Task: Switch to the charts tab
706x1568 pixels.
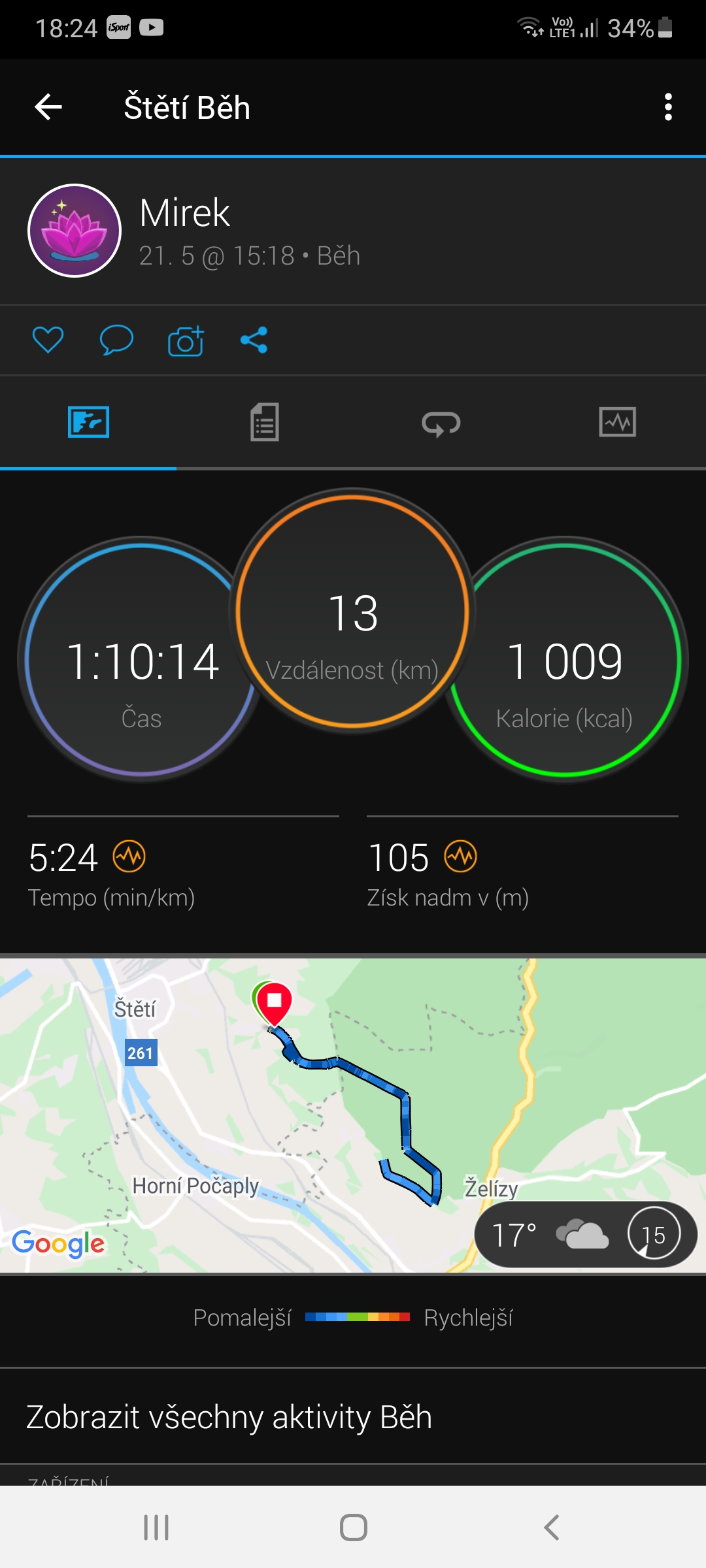Action: tap(618, 422)
